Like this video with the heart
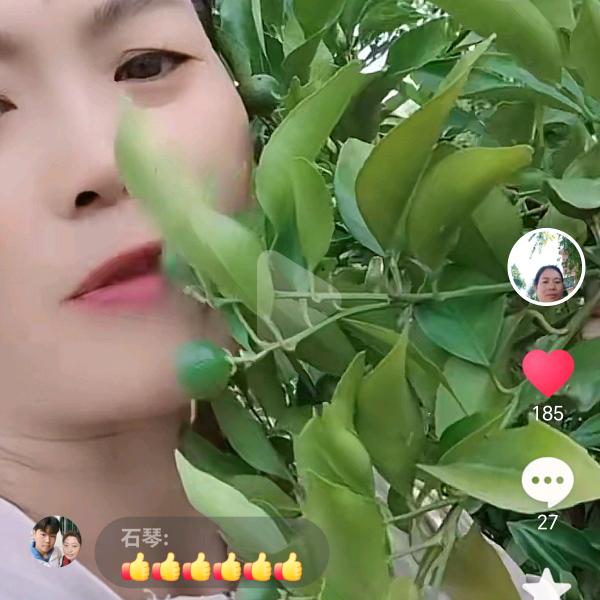600x600 pixels. coord(548,371)
